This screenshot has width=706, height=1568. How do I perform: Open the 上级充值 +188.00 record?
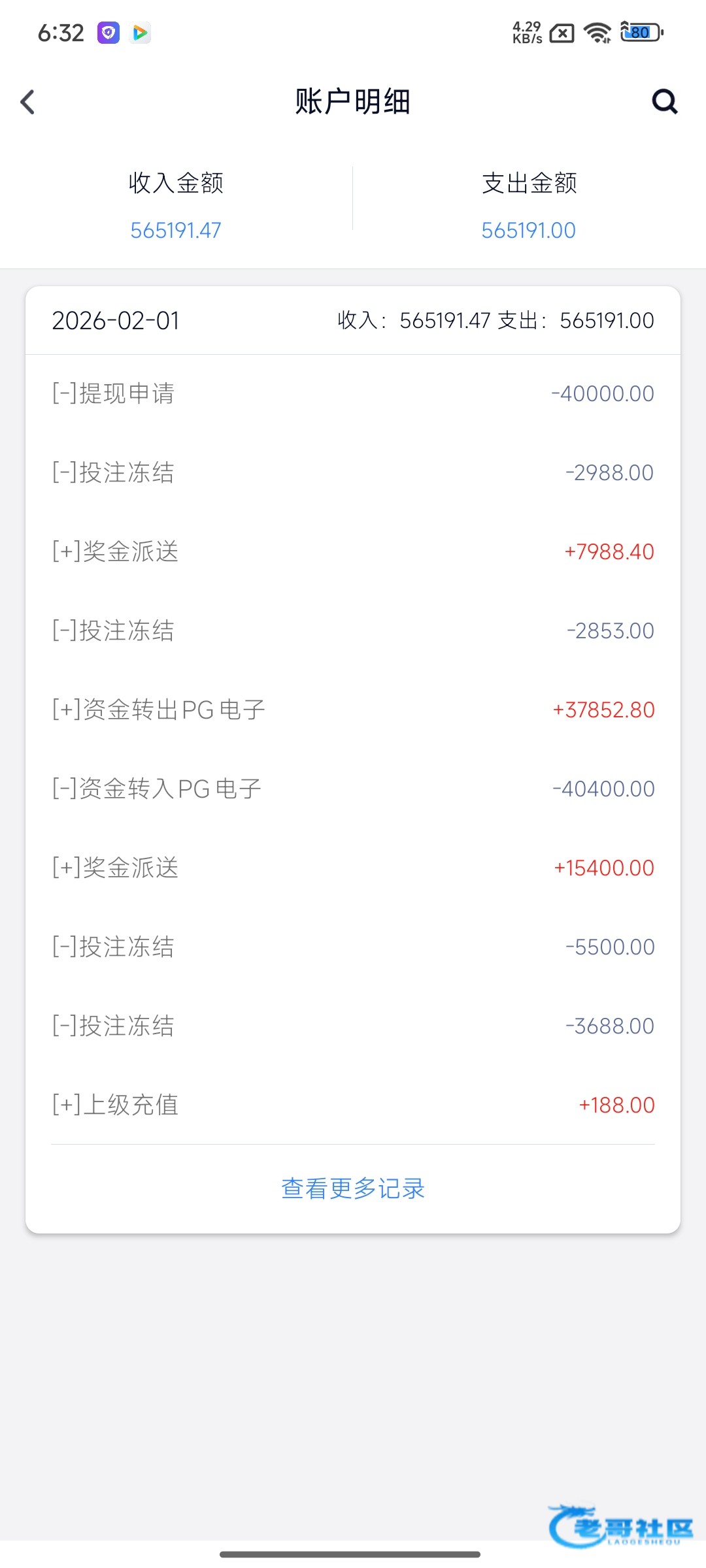(x=353, y=1105)
